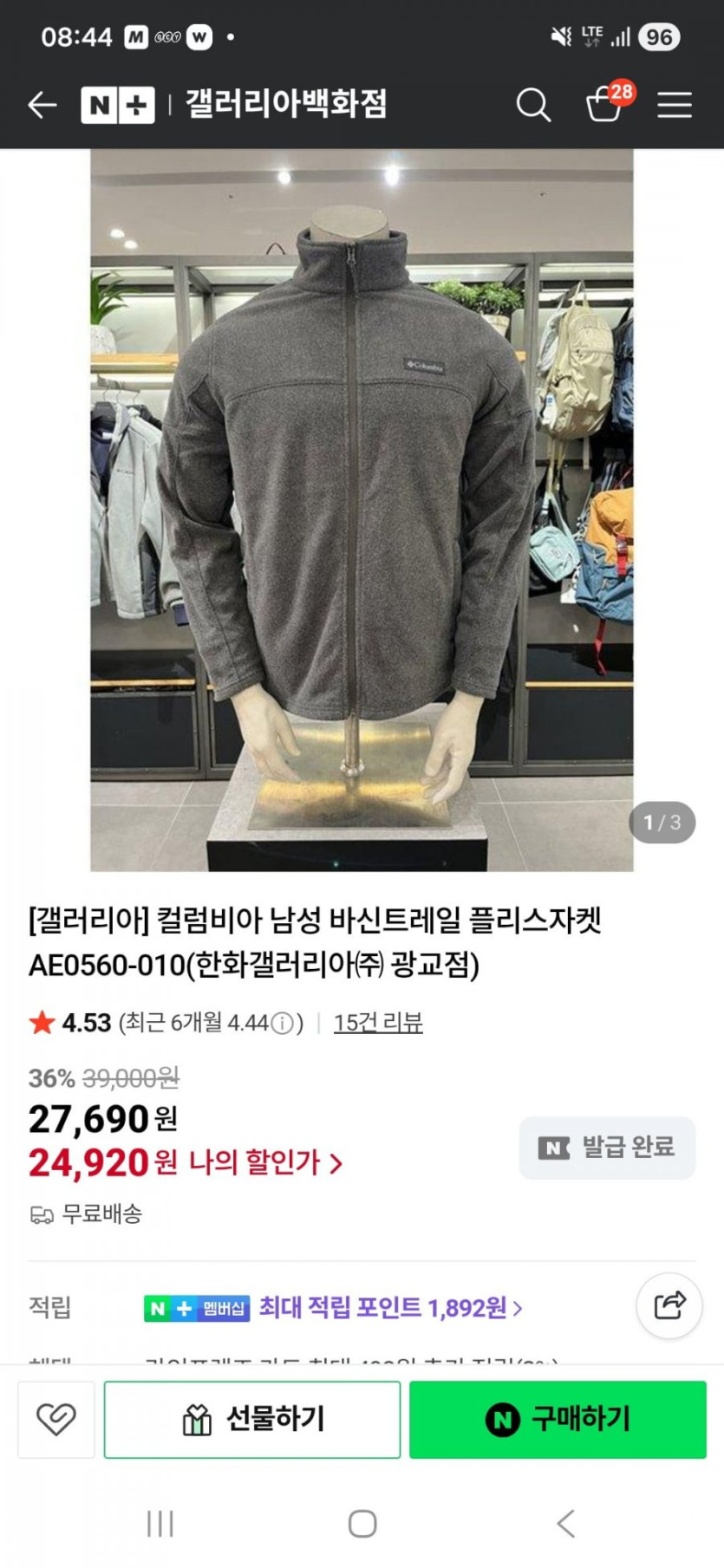The image size is (724, 1568).
Task: Open the shopping cart with 28 items
Action: point(609,104)
